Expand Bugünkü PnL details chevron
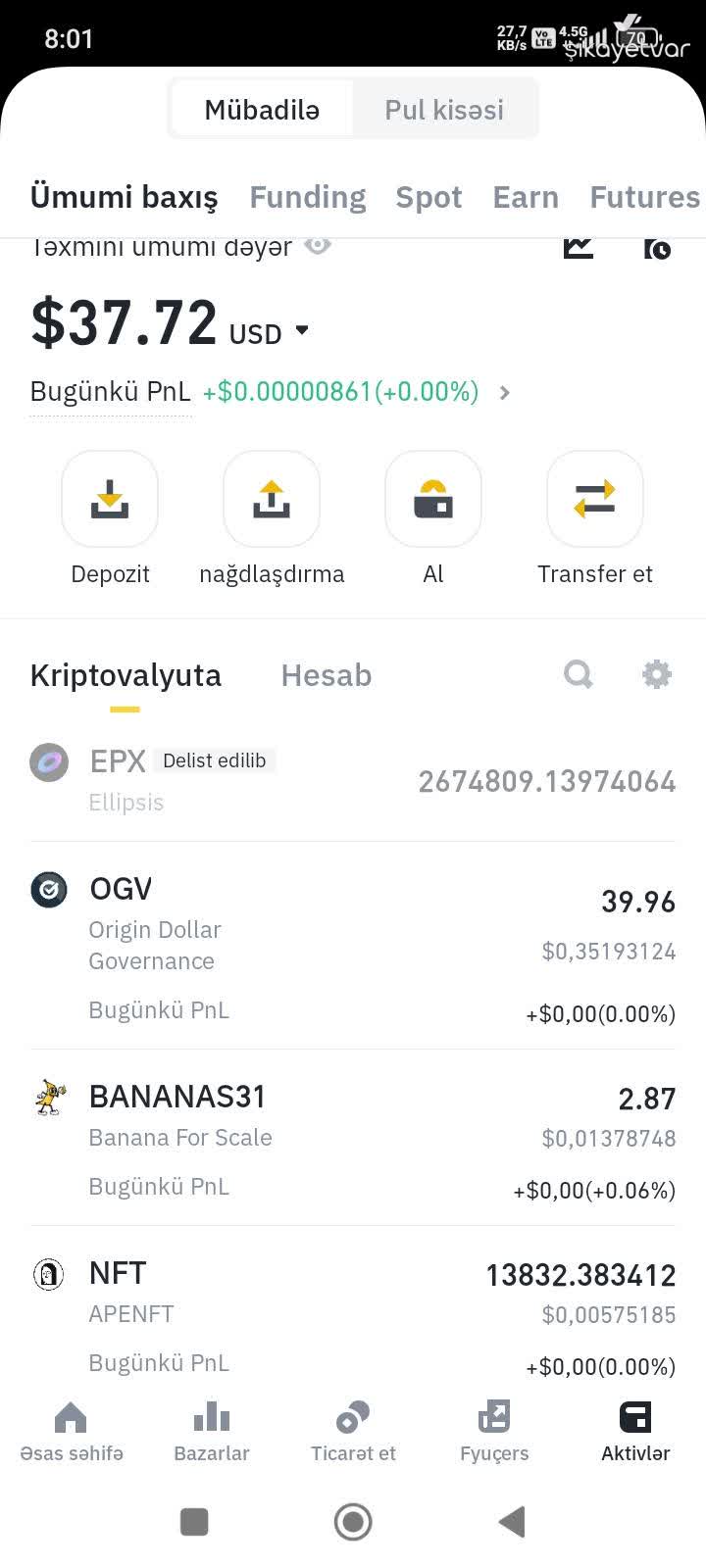This screenshot has height=1568, width=706. coord(504,392)
